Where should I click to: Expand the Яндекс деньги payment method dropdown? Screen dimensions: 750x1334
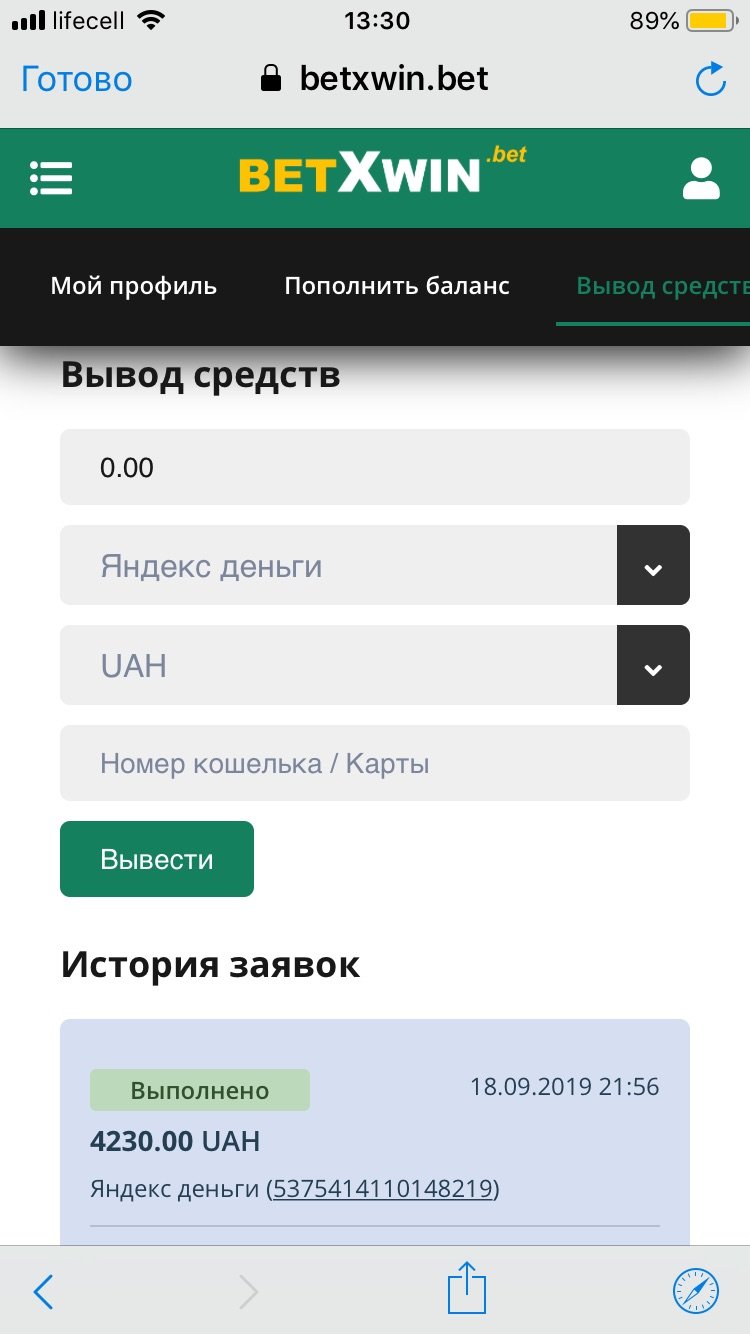coord(653,566)
